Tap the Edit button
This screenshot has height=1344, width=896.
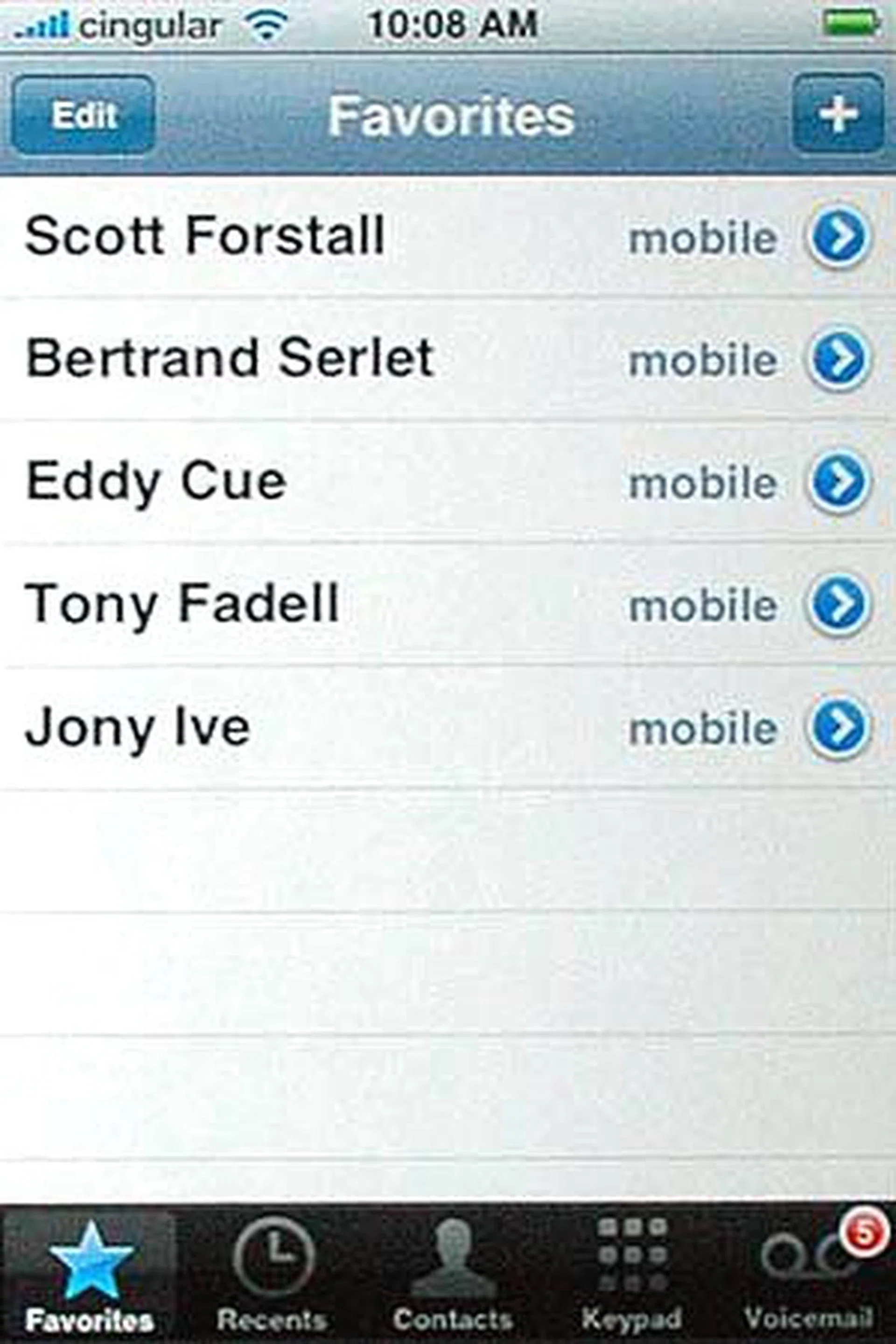84,115
